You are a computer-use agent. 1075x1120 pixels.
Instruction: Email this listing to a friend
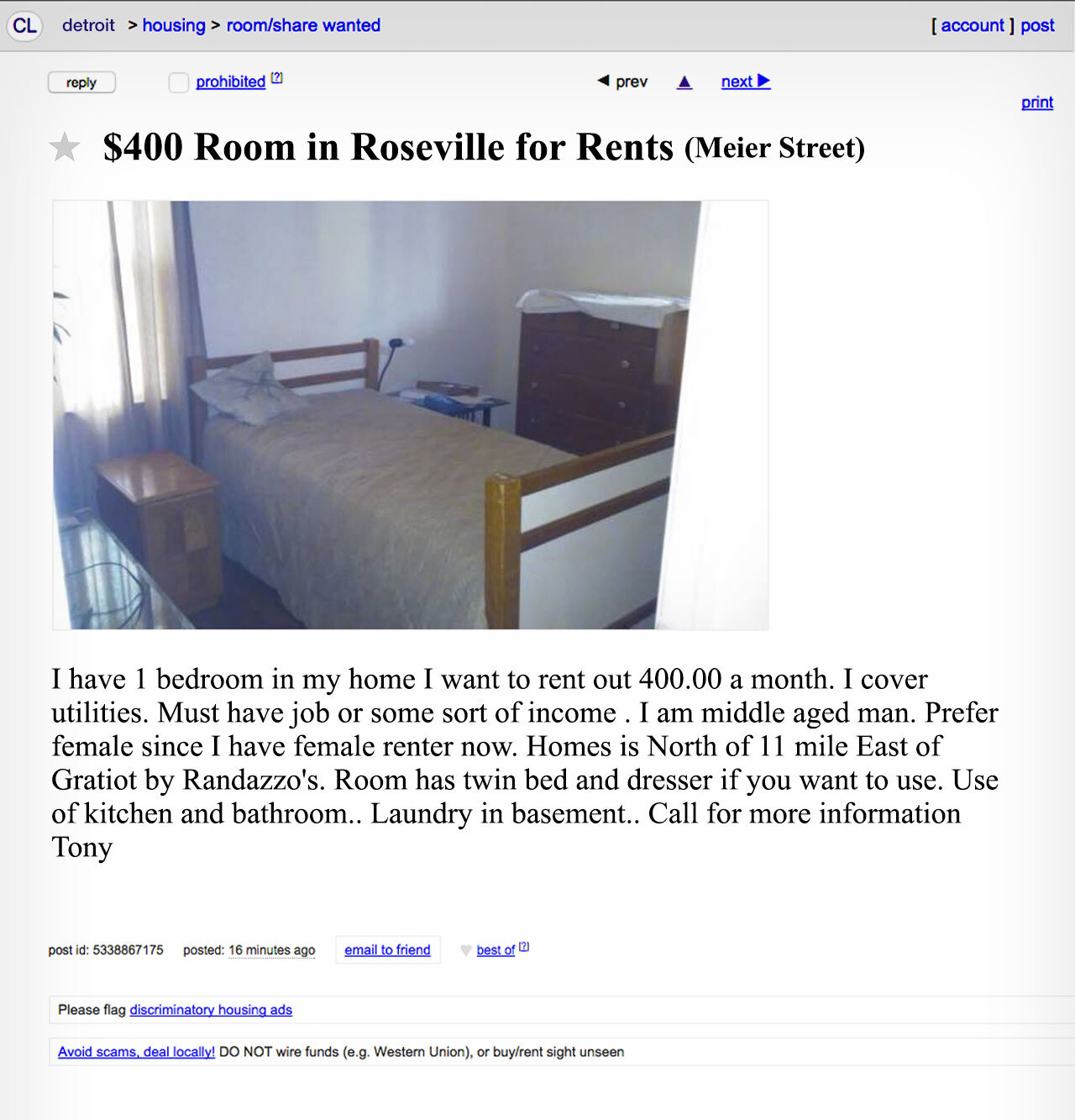pyautogui.click(x=387, y=949)
